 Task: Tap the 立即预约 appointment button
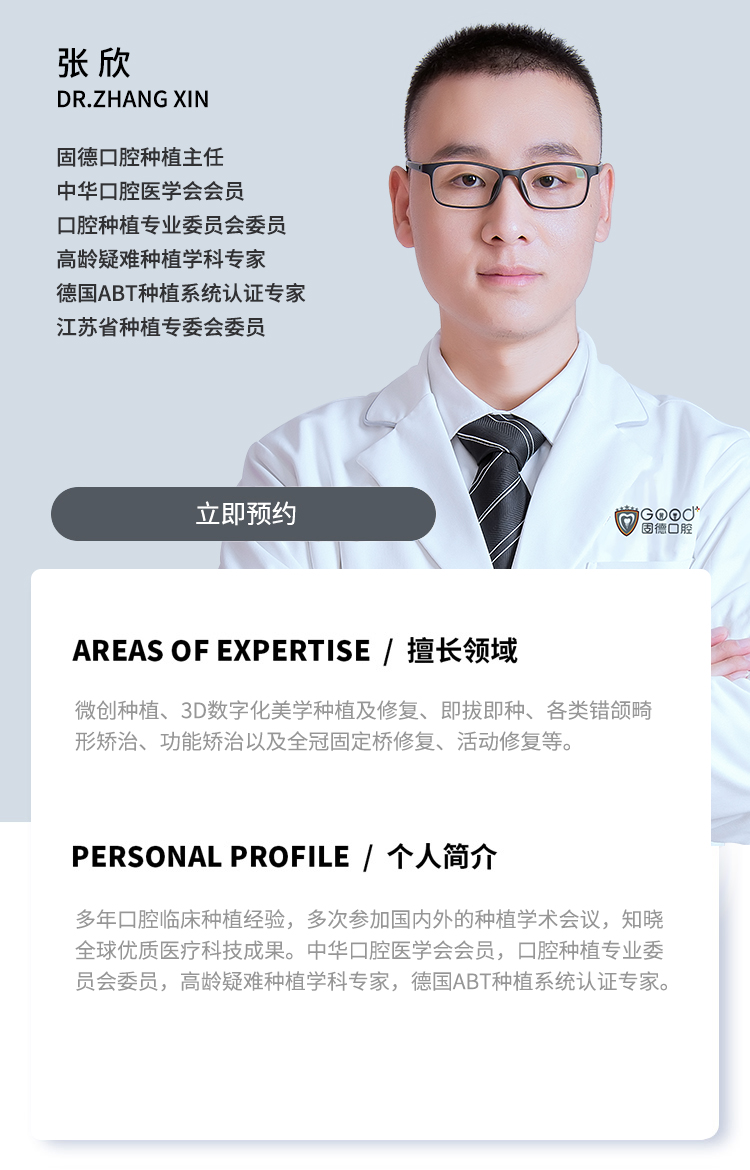(243, 514)
